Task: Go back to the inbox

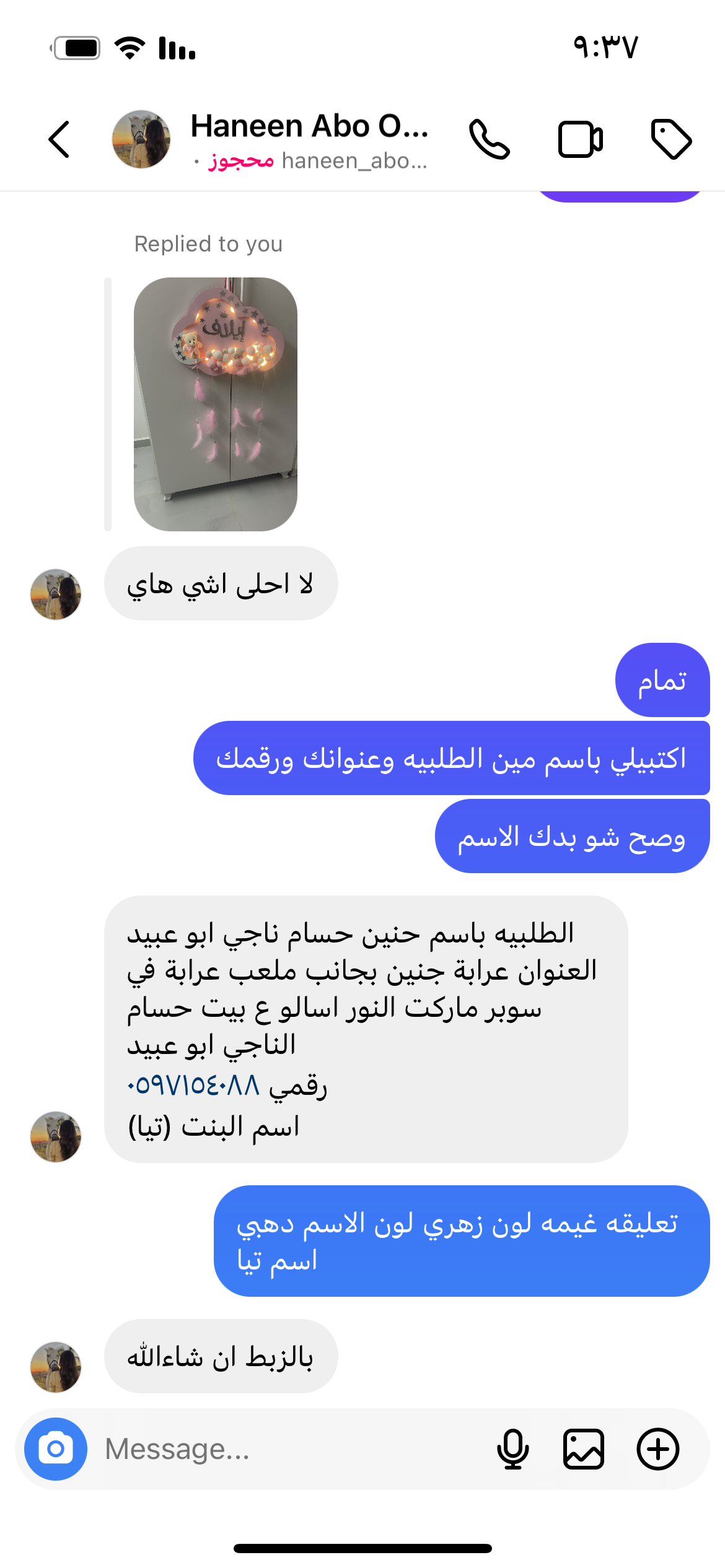Action: [59, 139]
